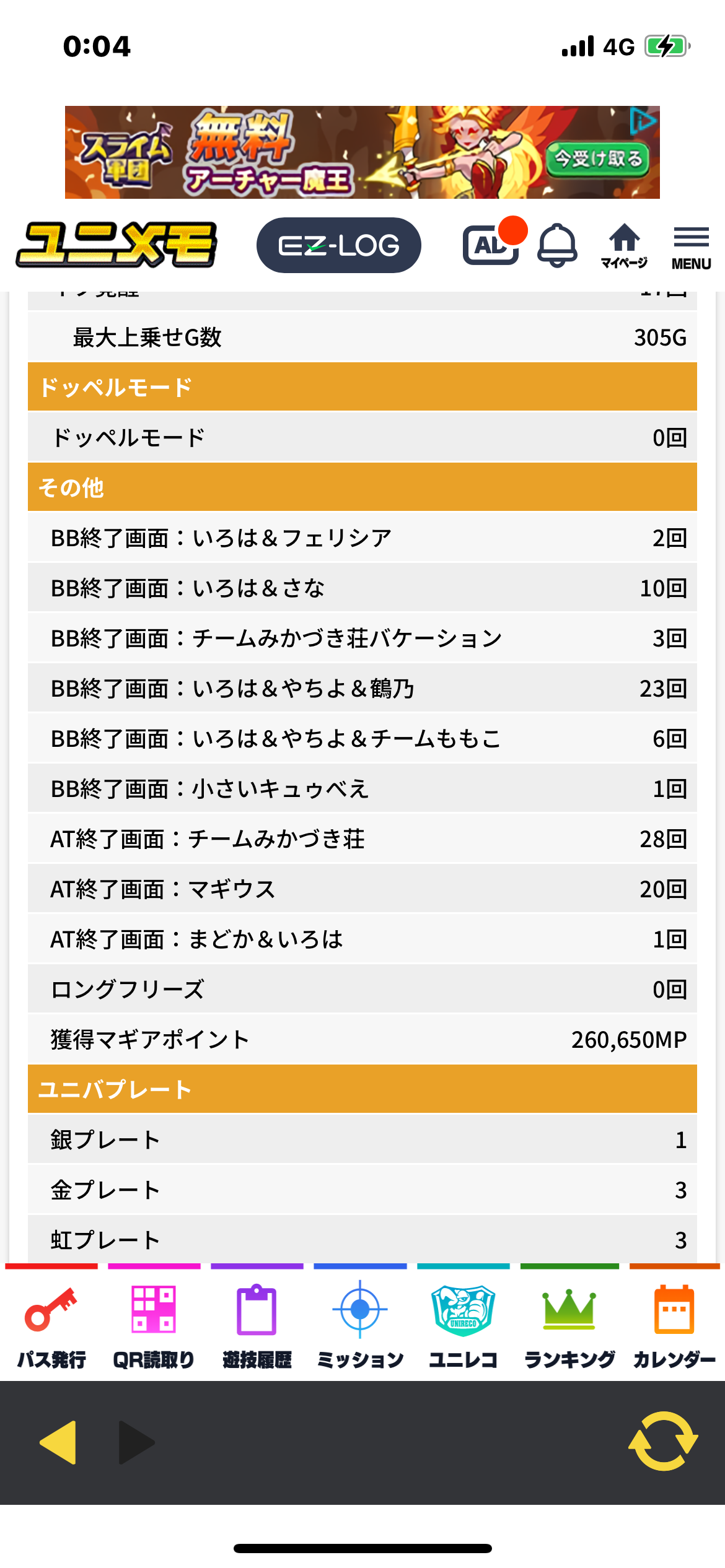Tap the ユニメモ logo
Viewport: 725px width, 1568px height.
pos(116,245)
